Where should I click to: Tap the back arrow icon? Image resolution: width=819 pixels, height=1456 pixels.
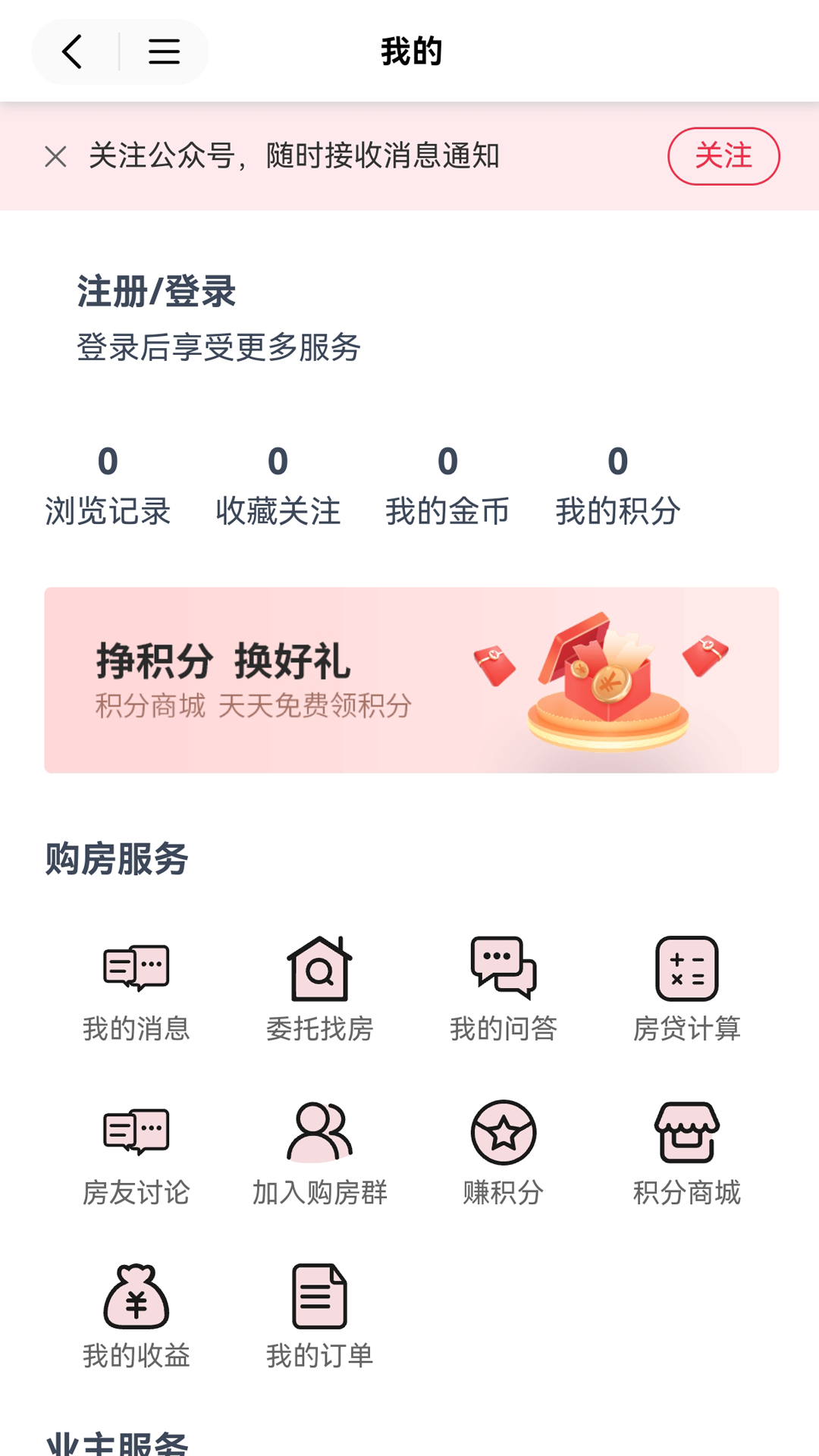click(72, 52)
